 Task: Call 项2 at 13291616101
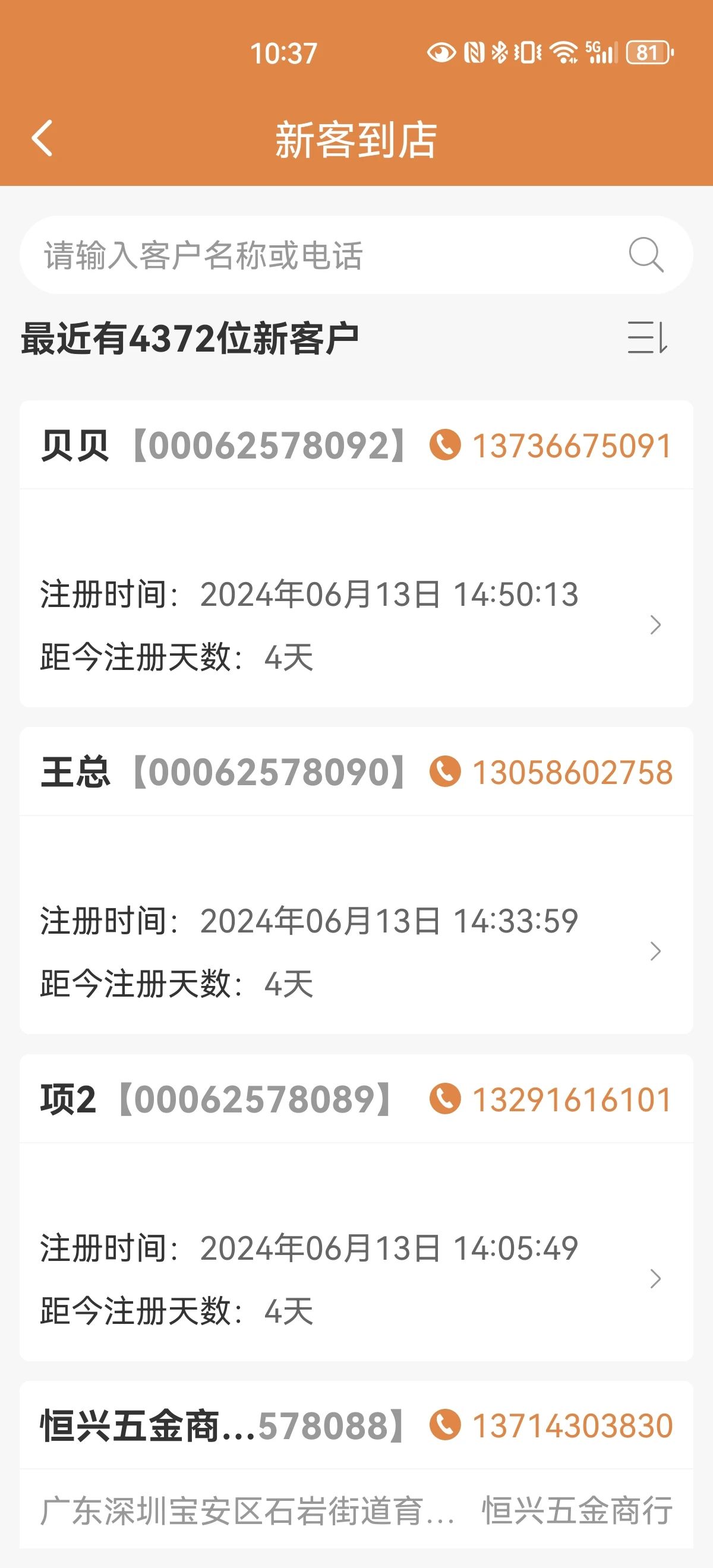(x=551, y=1100)
